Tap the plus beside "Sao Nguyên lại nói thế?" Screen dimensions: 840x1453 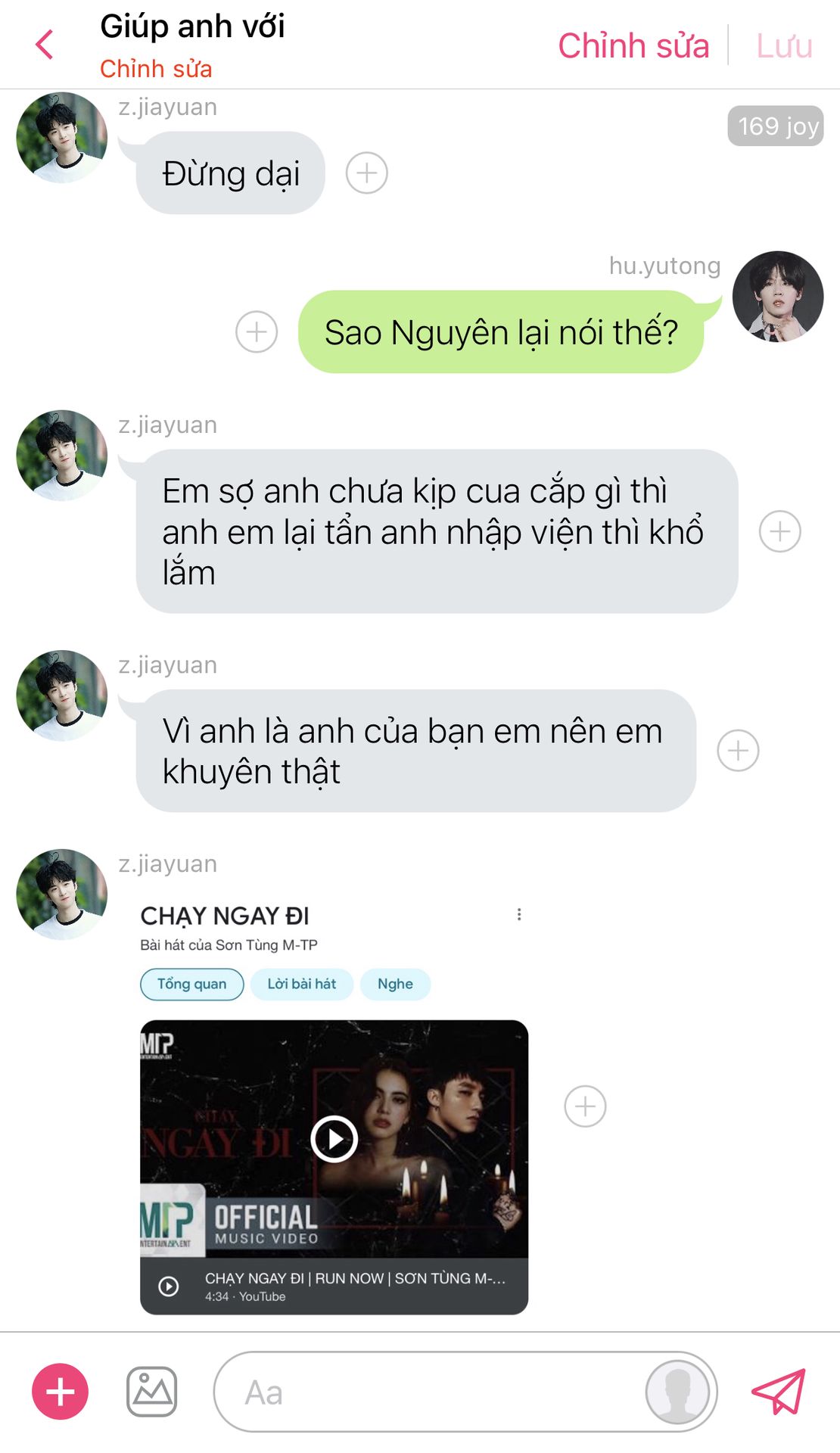pyautogui.click(x=257, y=331)
